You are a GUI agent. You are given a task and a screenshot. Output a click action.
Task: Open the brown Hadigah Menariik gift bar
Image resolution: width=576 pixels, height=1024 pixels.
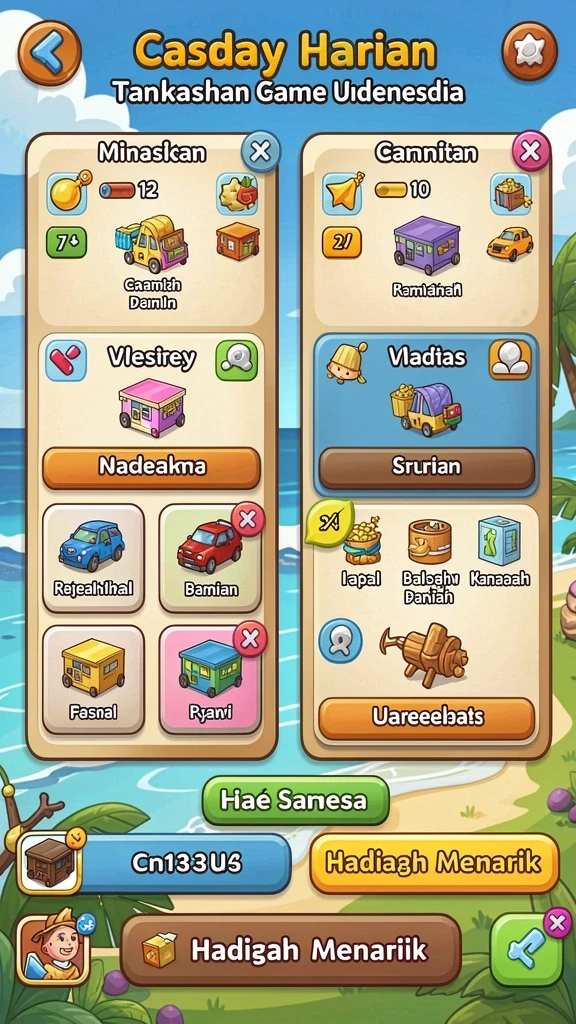pos(291,950)
